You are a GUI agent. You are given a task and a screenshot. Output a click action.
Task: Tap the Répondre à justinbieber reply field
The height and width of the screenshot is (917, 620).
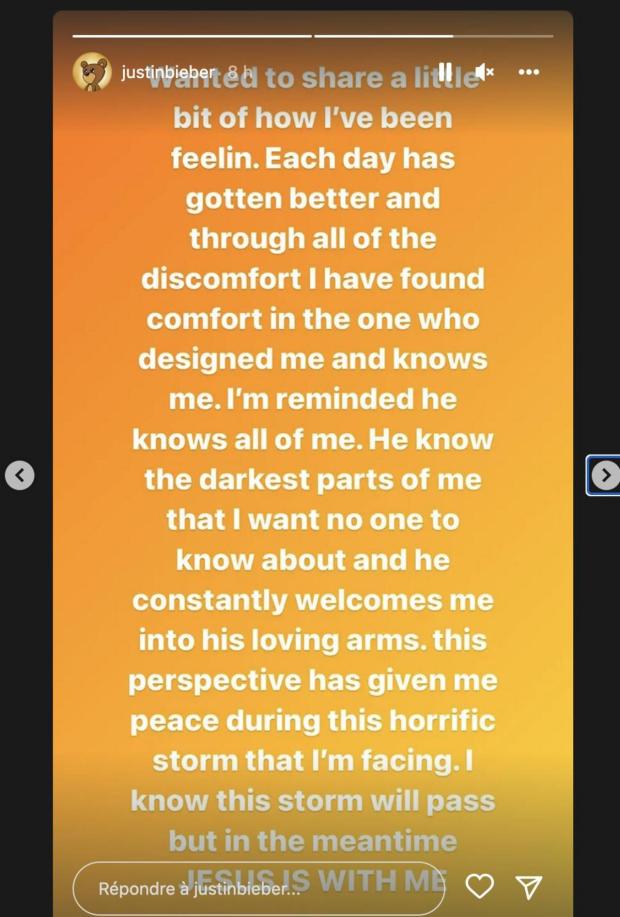(x=258, y=888)
